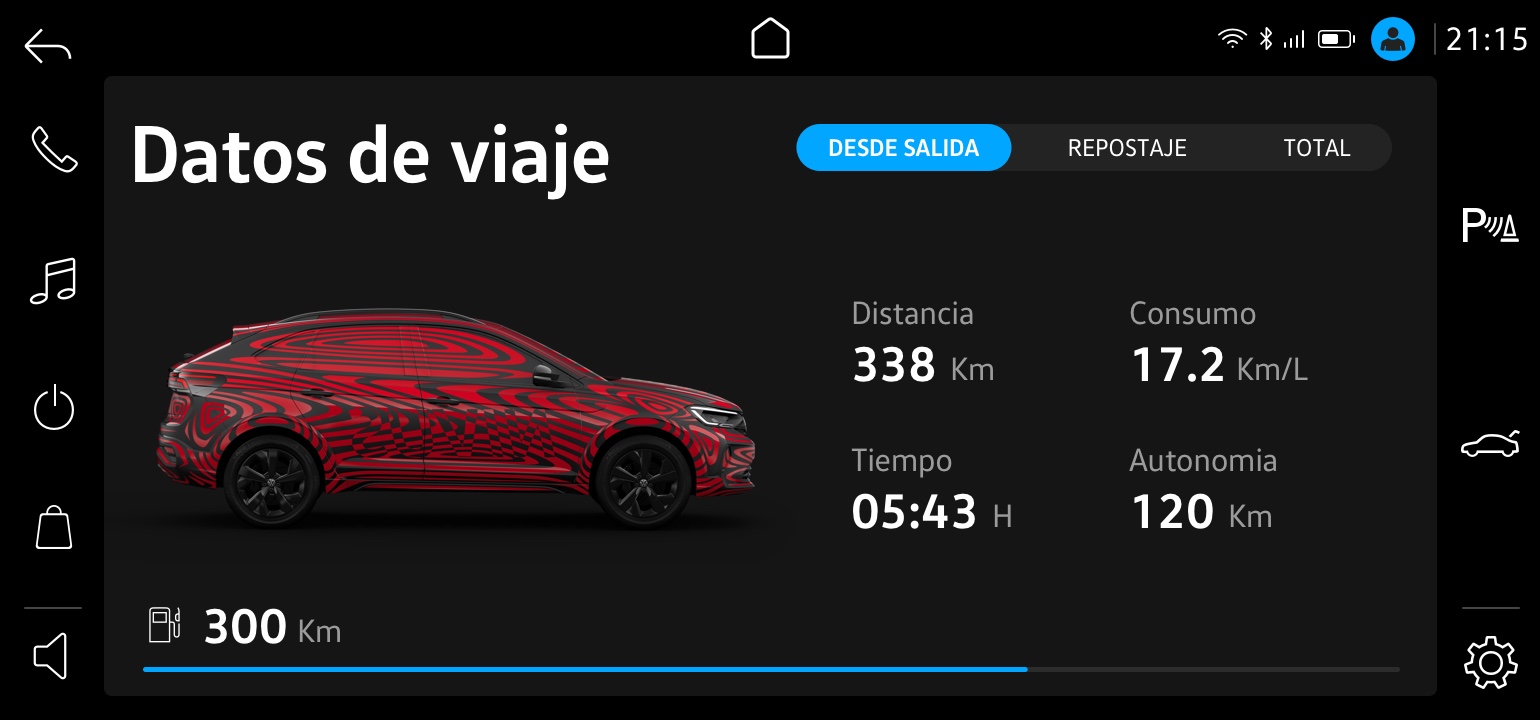Switch to the Total tab

1316,148
